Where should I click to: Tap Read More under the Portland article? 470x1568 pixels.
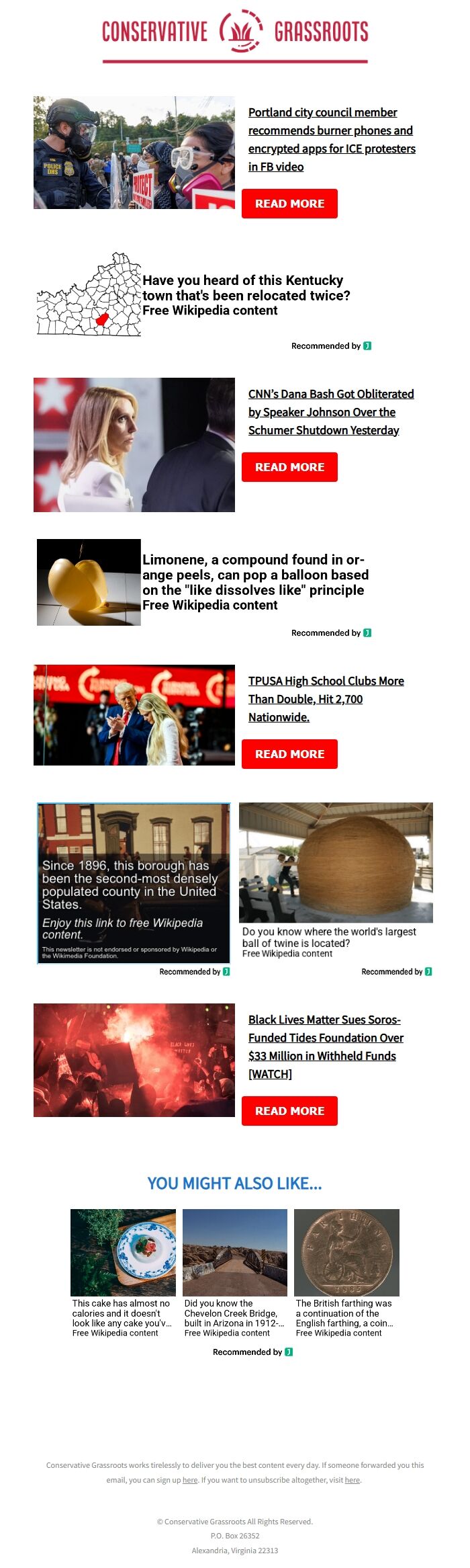(x=289, y=204)
